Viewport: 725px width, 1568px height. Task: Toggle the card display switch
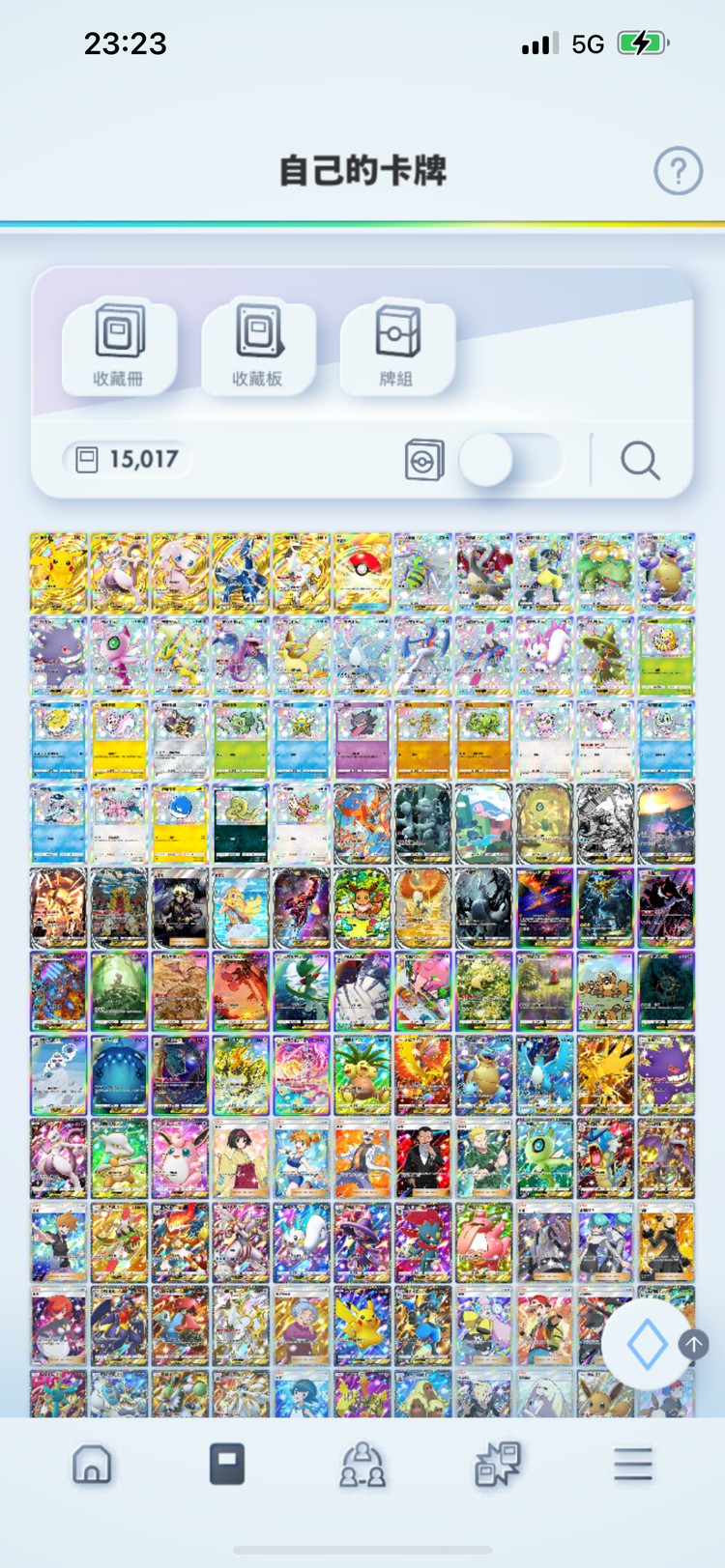coord(509,460)
